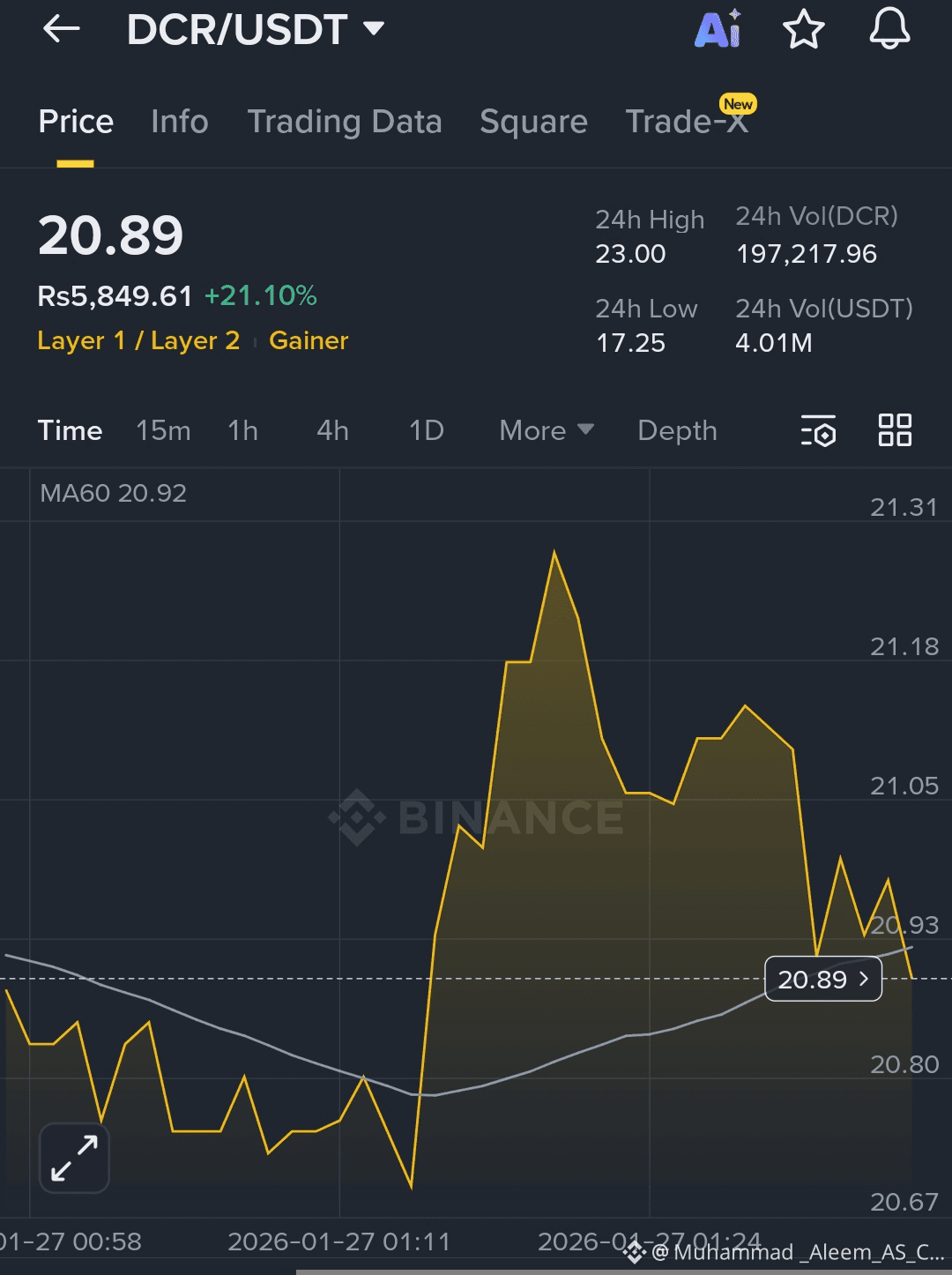
Task: Open the Trade-X tab
Action: click(687, 122)
